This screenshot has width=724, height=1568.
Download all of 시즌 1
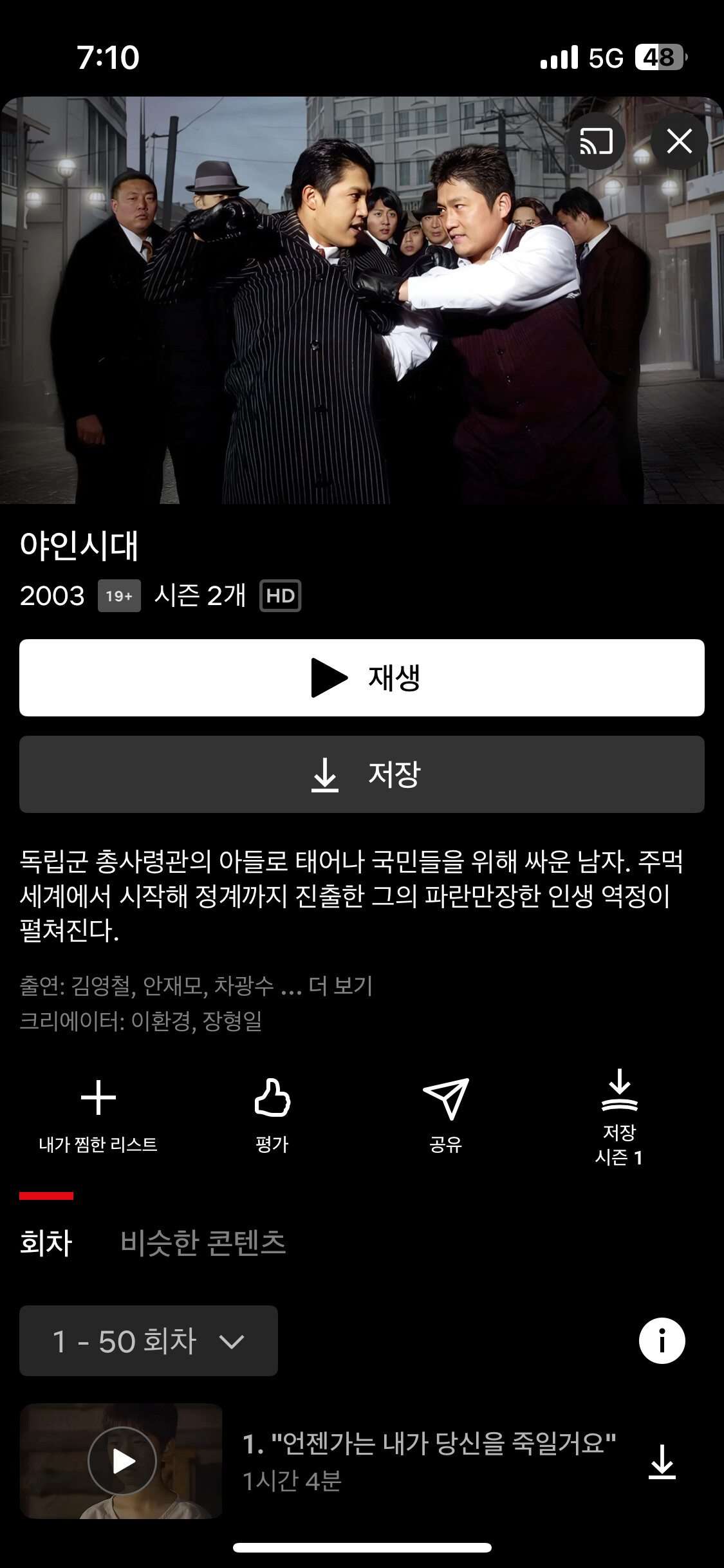tap(619, 1118)
